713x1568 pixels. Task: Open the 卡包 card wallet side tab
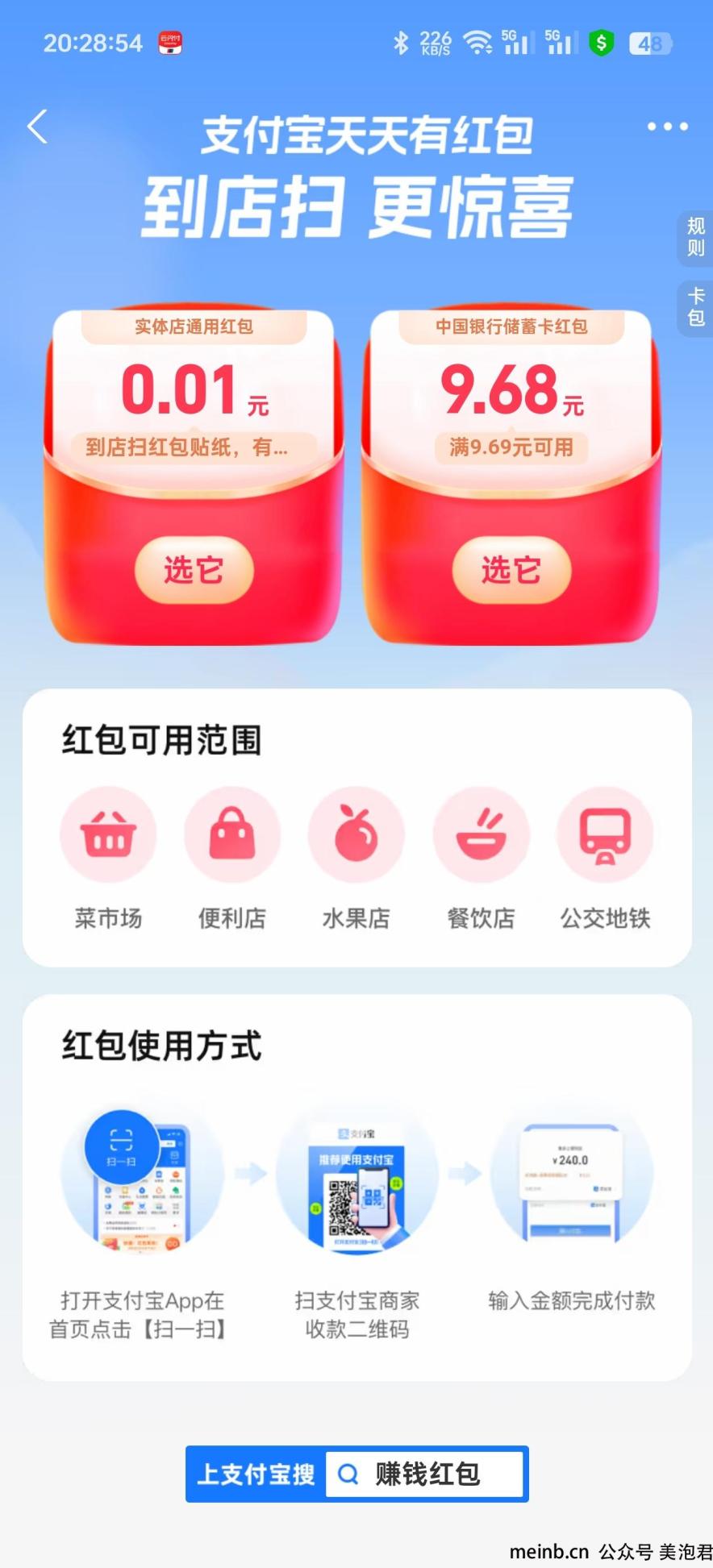(695, 307)
